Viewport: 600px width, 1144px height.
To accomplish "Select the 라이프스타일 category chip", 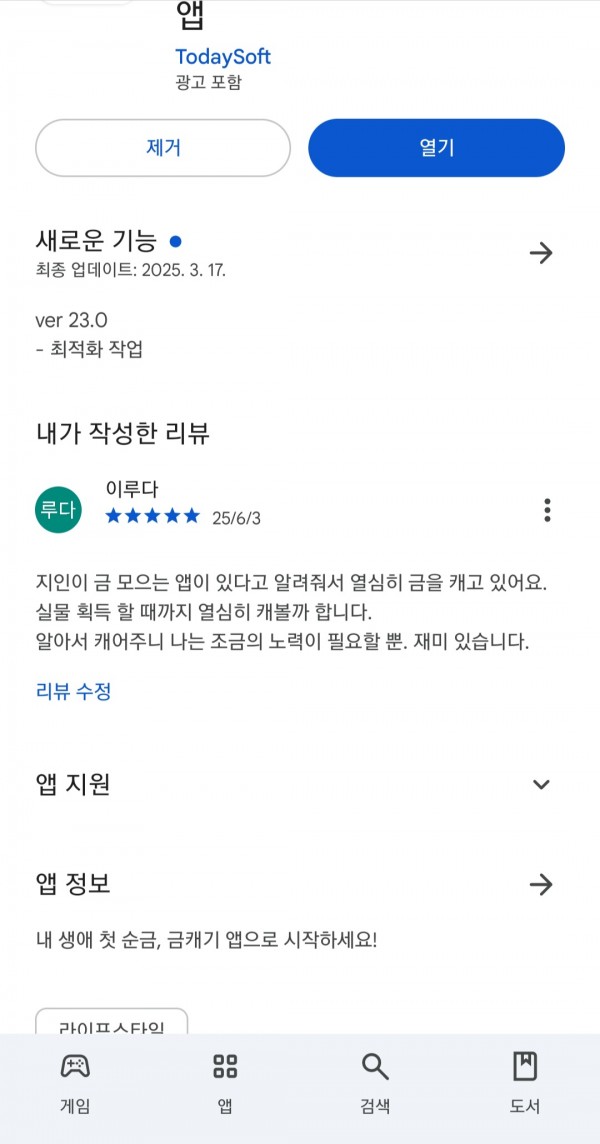I will point(112,1021).
